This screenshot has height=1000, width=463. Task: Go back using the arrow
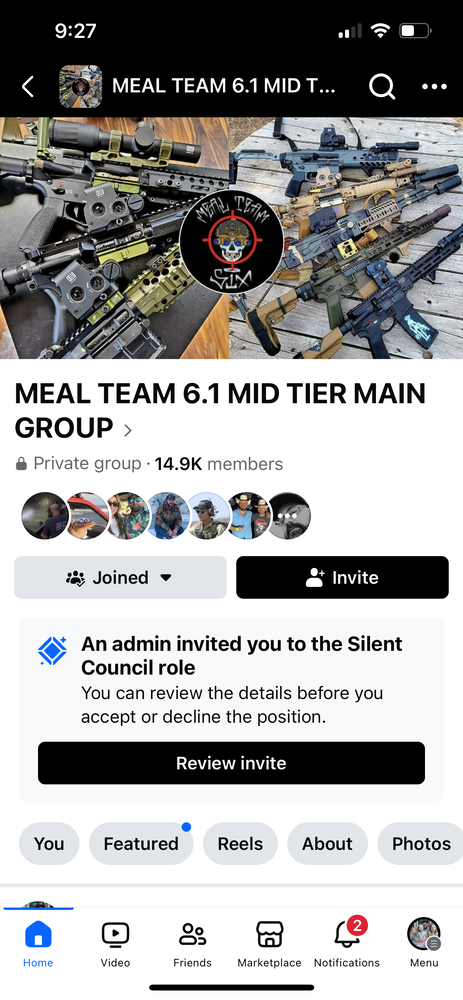[27, 86]
